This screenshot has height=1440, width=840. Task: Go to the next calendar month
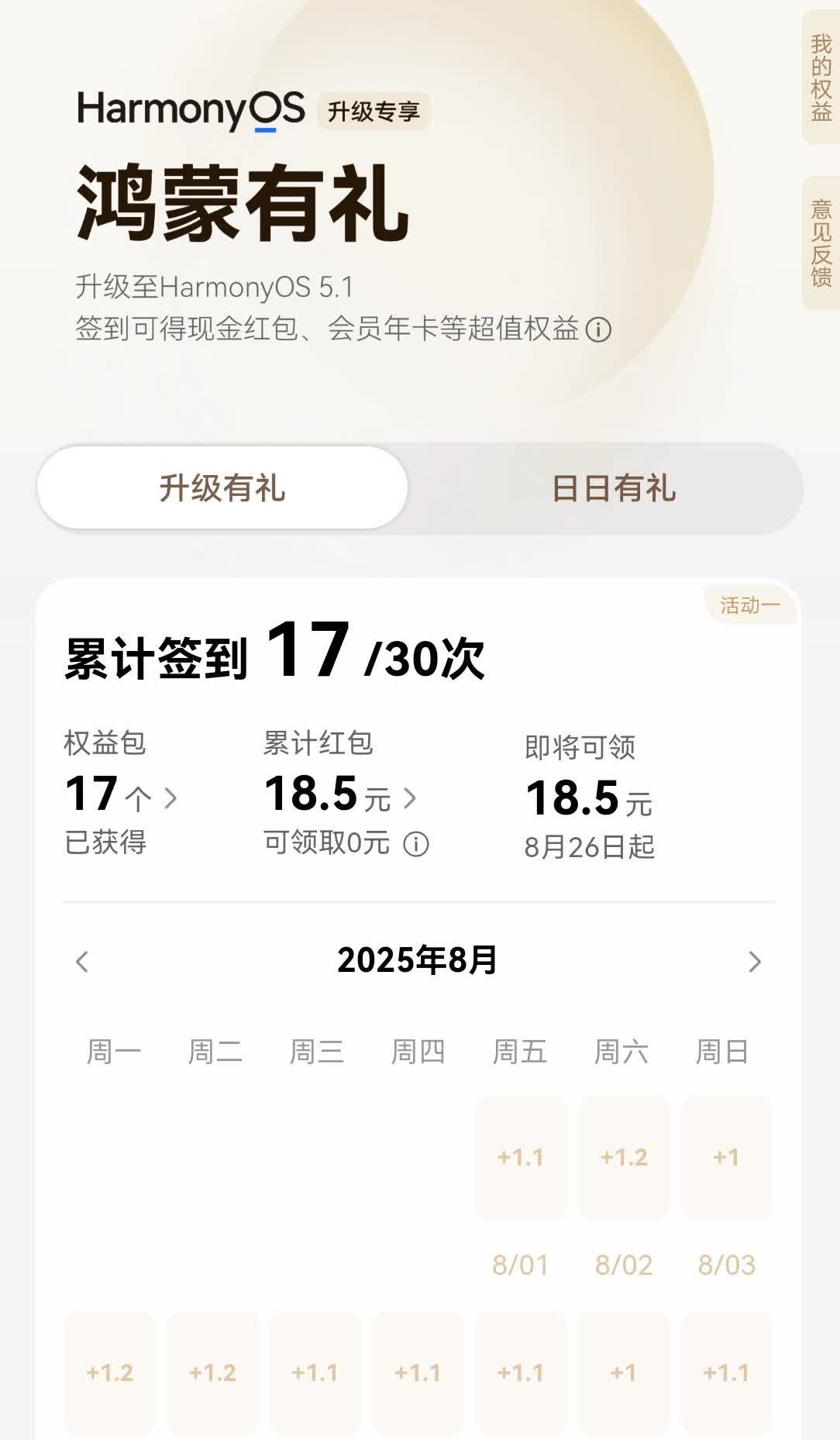click(x=755, y=962)
